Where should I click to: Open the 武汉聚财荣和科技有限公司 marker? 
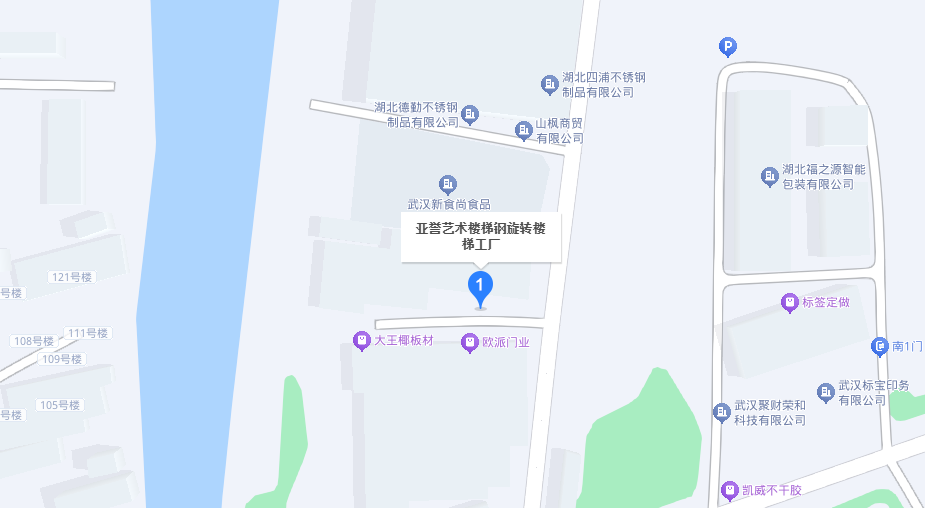pyautogui.click(x=721, y=412)
